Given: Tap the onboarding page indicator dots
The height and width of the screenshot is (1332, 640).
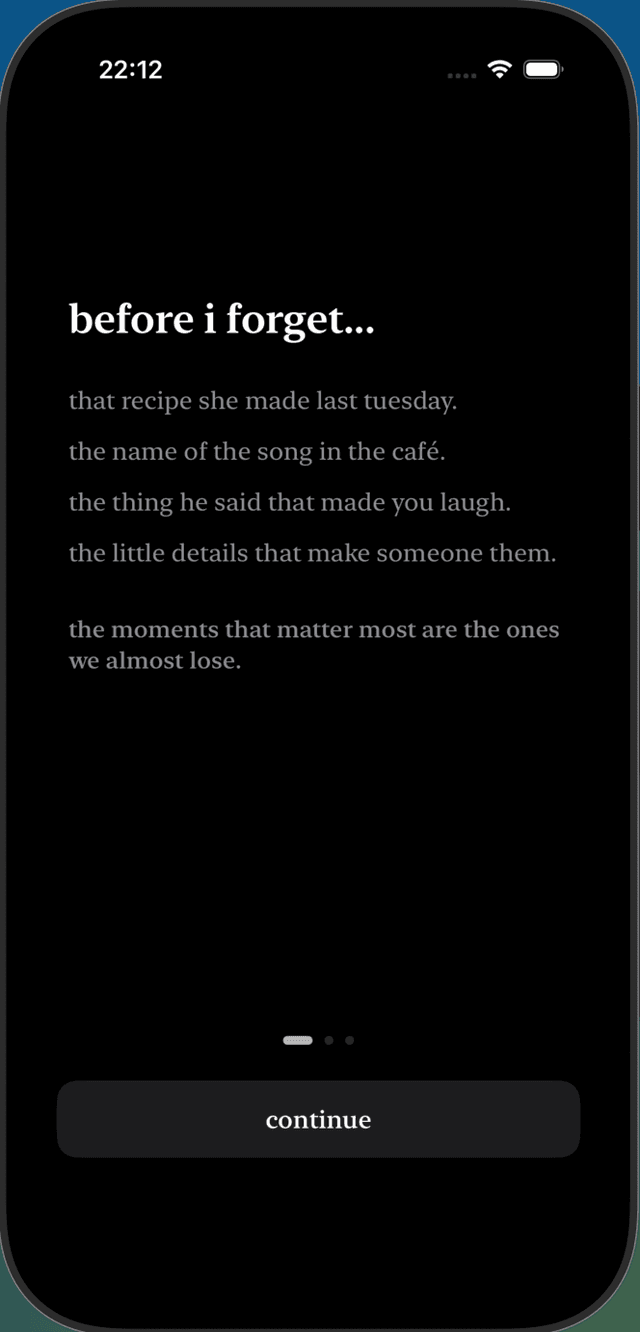Looking at the screenshot, I should point(318,1040).
